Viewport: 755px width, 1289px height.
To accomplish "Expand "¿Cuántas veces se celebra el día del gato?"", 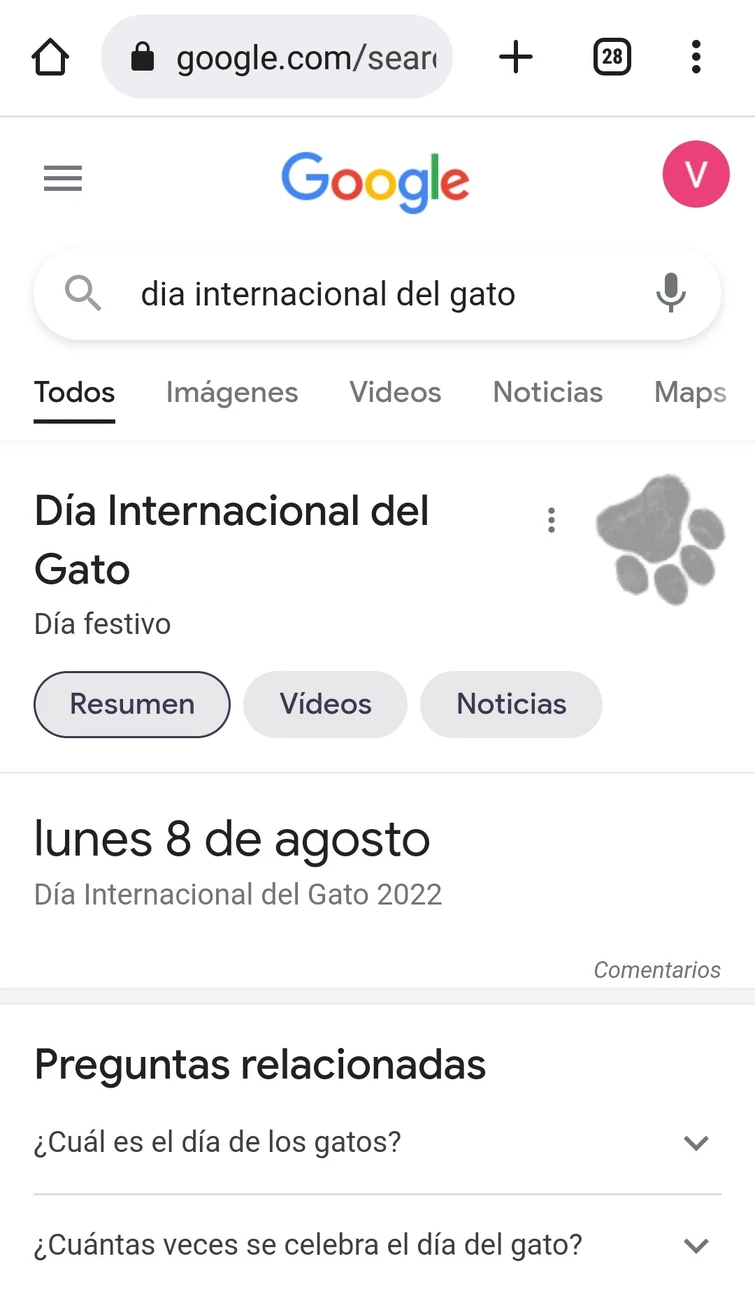I will [x=377, y=1245].
